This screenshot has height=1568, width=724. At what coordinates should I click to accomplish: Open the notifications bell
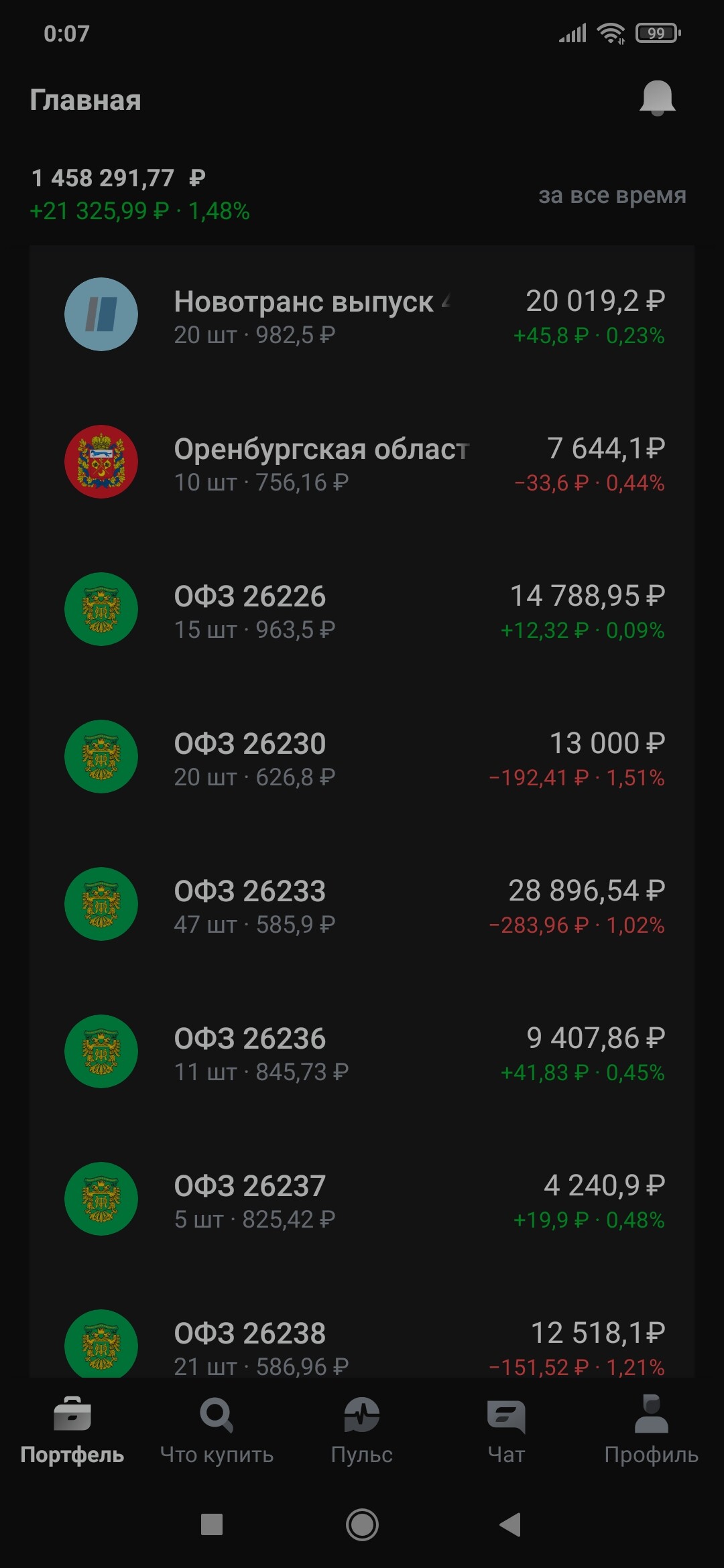[x=657, y=99]
